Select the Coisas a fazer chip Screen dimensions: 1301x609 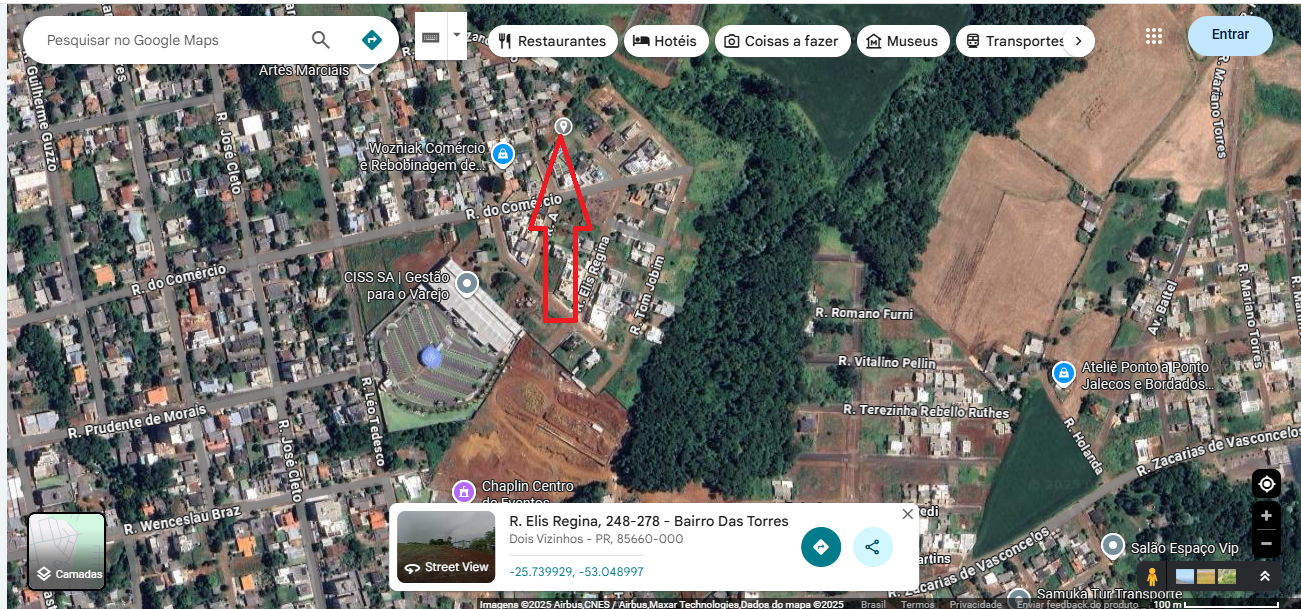coord(781,41)
